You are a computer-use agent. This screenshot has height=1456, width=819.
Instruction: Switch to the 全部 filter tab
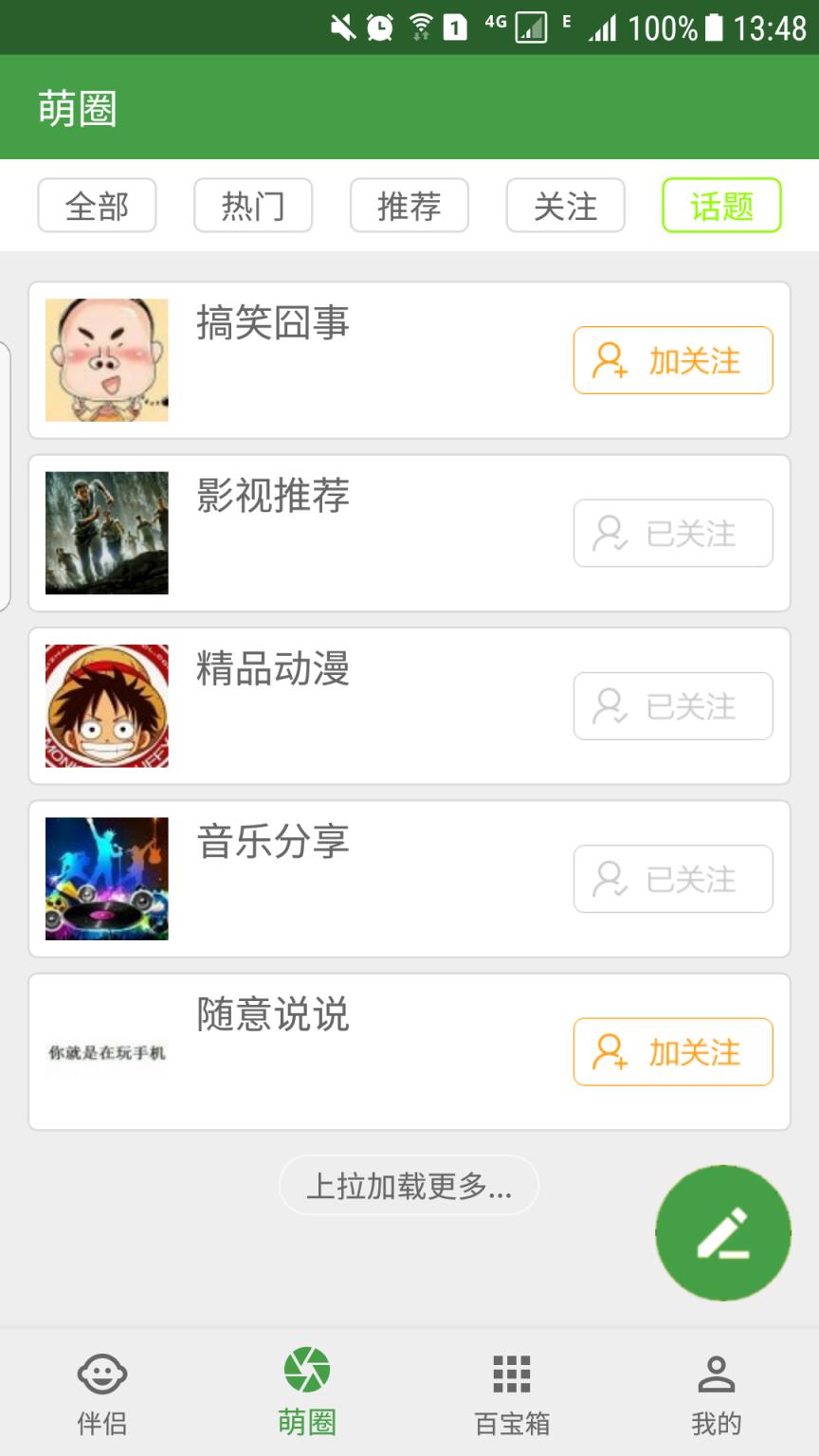(98, 206)
